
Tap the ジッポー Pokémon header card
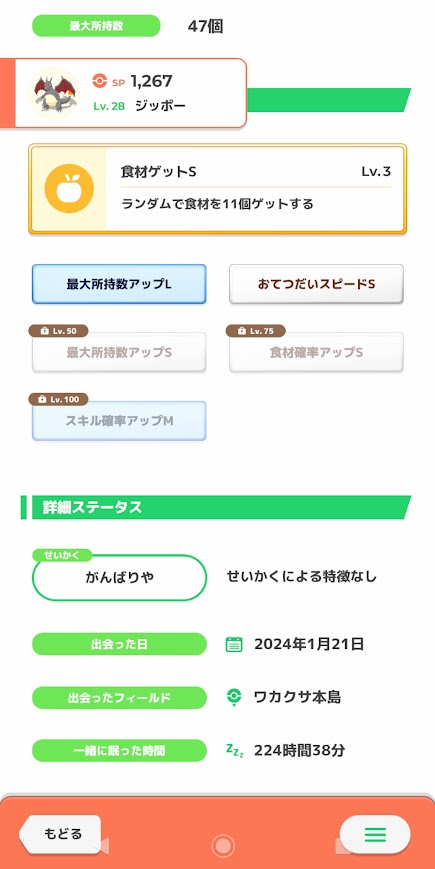tap(123, 93)
